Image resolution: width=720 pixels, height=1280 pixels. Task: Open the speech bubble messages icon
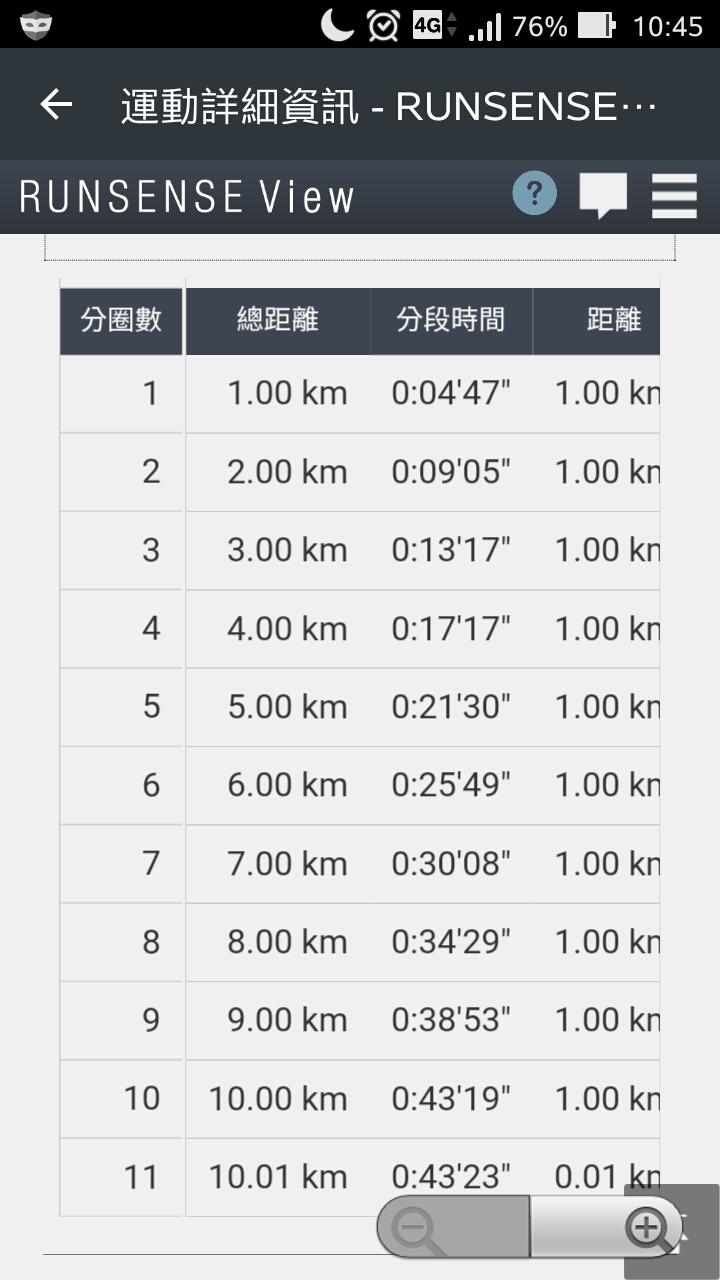(603, 195)
